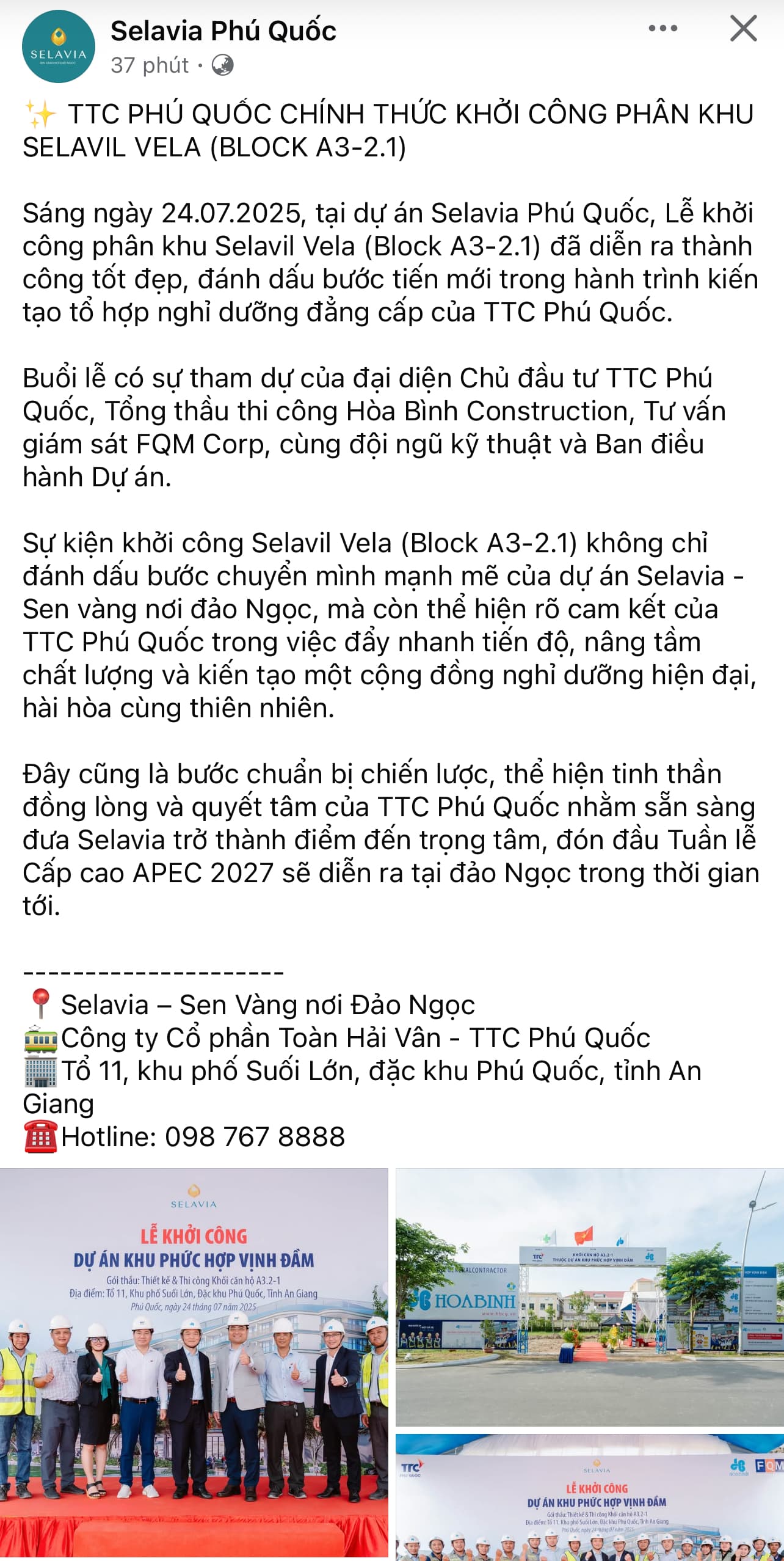Close the post view
Screen dimensions: 784x1561
743,29
